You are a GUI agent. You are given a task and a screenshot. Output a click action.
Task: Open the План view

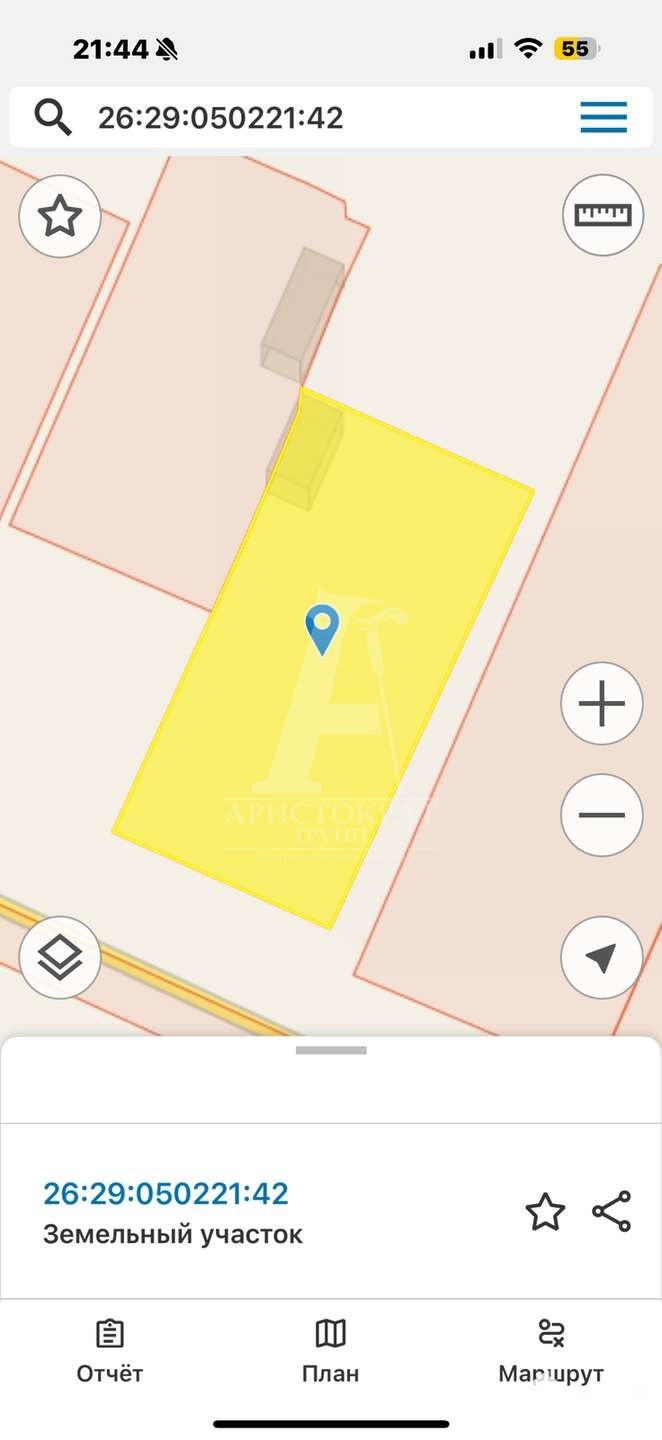[330, 1351]
